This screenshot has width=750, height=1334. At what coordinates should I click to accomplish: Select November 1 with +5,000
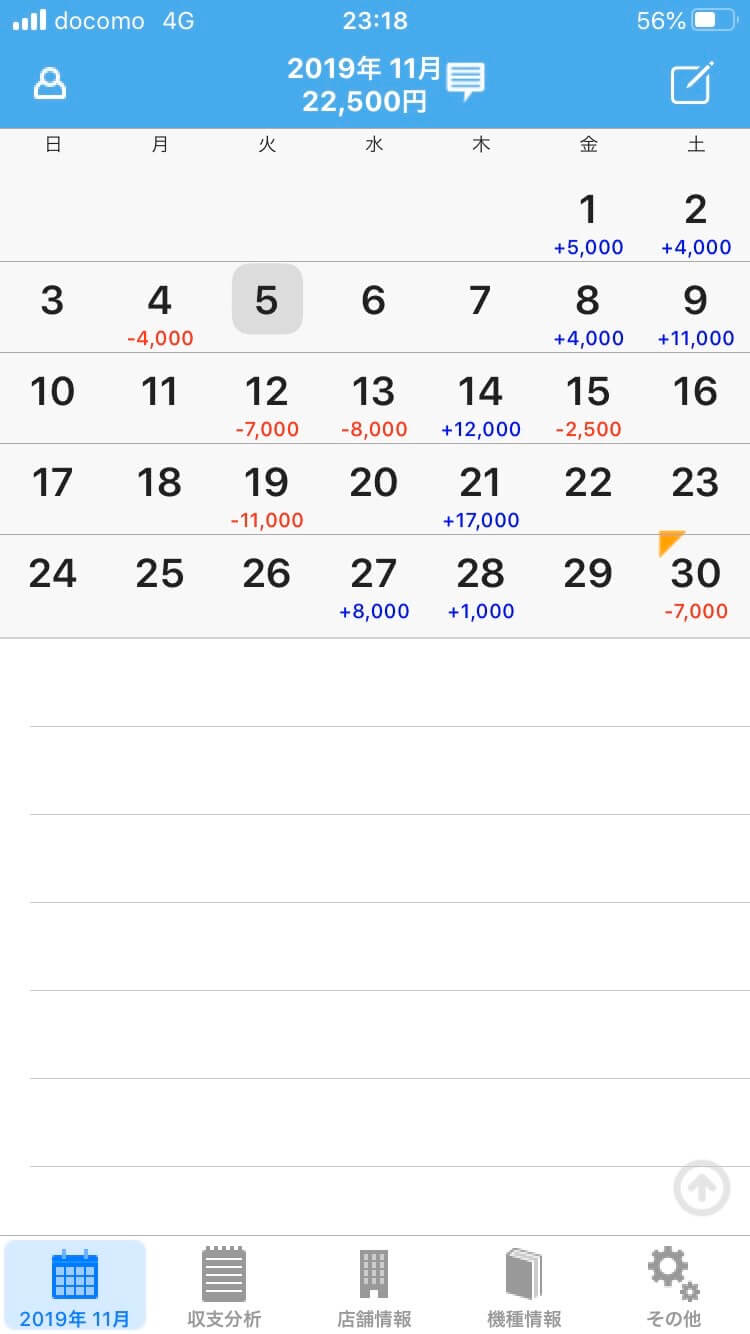tap(588, 217)
